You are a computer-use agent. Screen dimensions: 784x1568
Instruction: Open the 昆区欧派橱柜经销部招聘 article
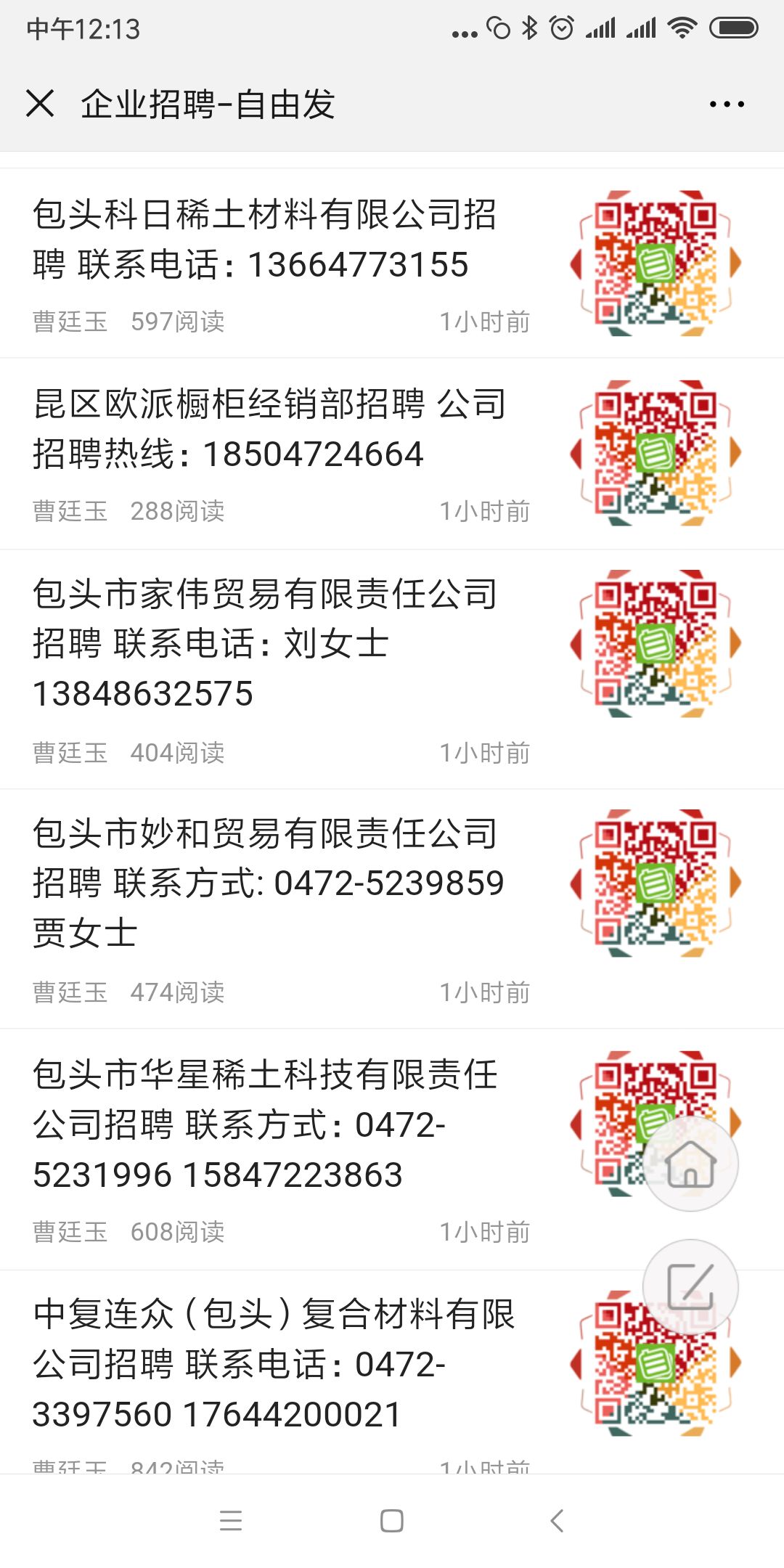point(269,430)
